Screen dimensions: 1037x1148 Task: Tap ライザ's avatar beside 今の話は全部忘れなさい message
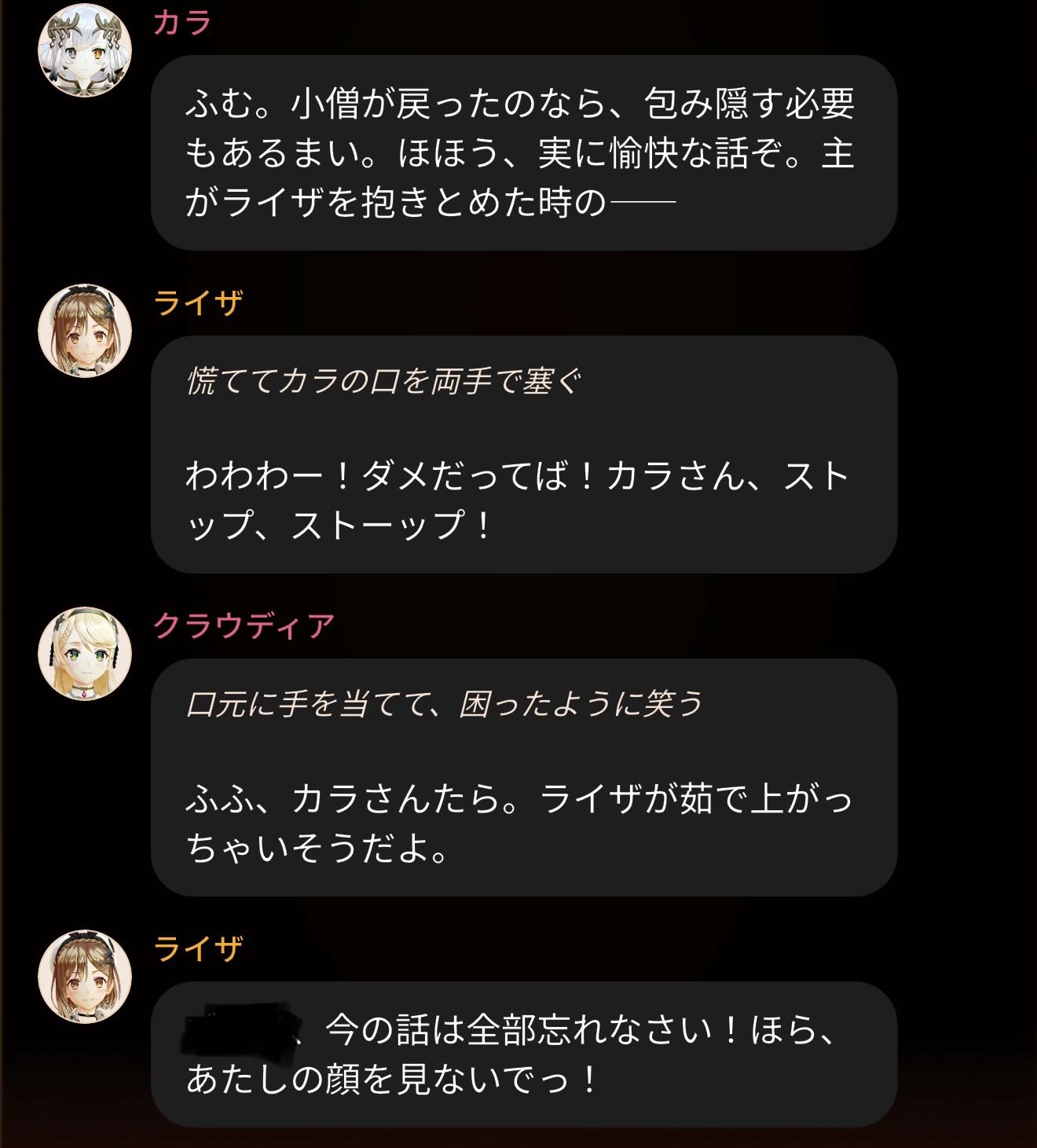85,977
